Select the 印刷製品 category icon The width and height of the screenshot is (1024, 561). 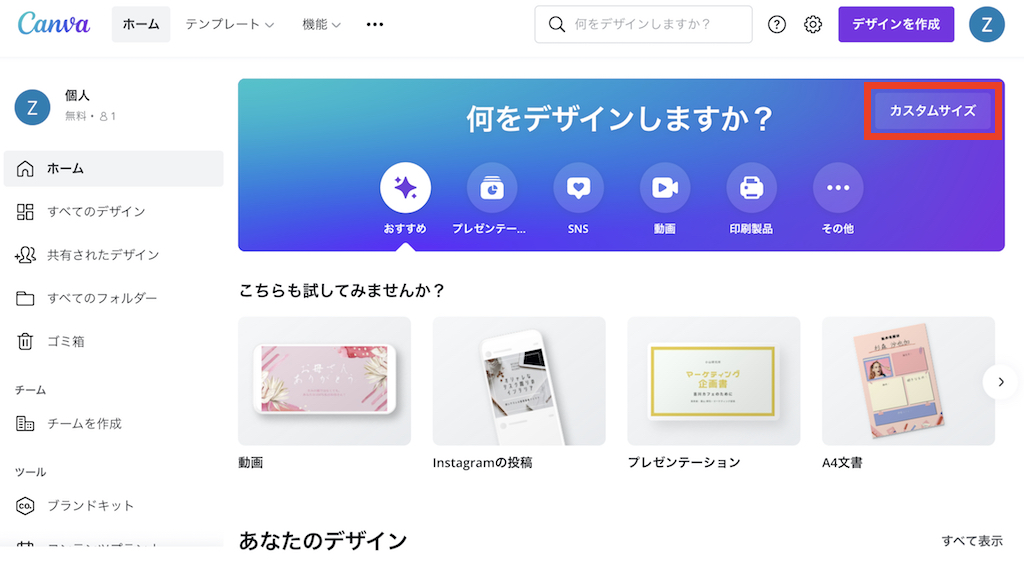pyautogui.click(x=751, y=188)
